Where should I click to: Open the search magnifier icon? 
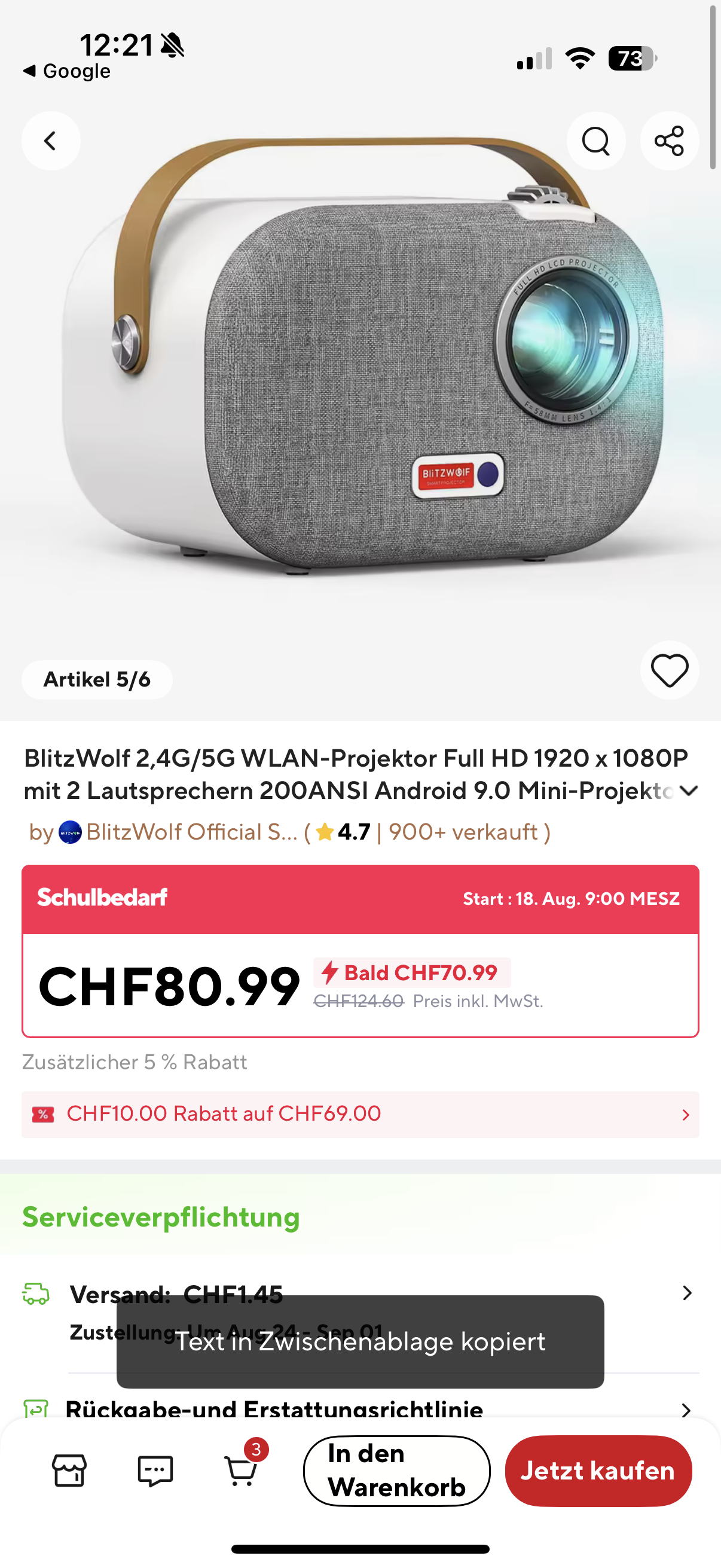595,141
